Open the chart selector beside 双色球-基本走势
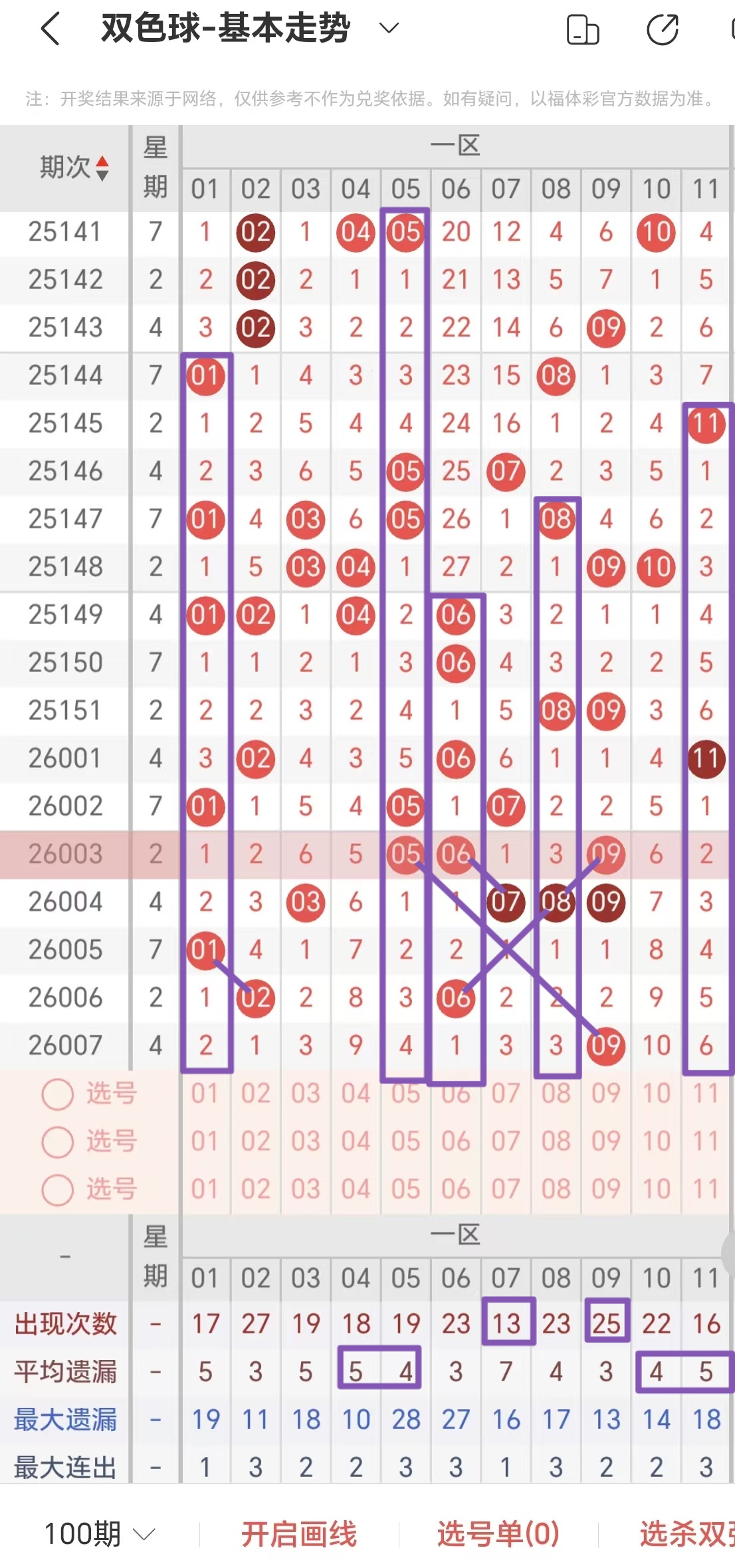Image resolution: width=735 pixels, height=1568 pixels. tap(388, 28)
